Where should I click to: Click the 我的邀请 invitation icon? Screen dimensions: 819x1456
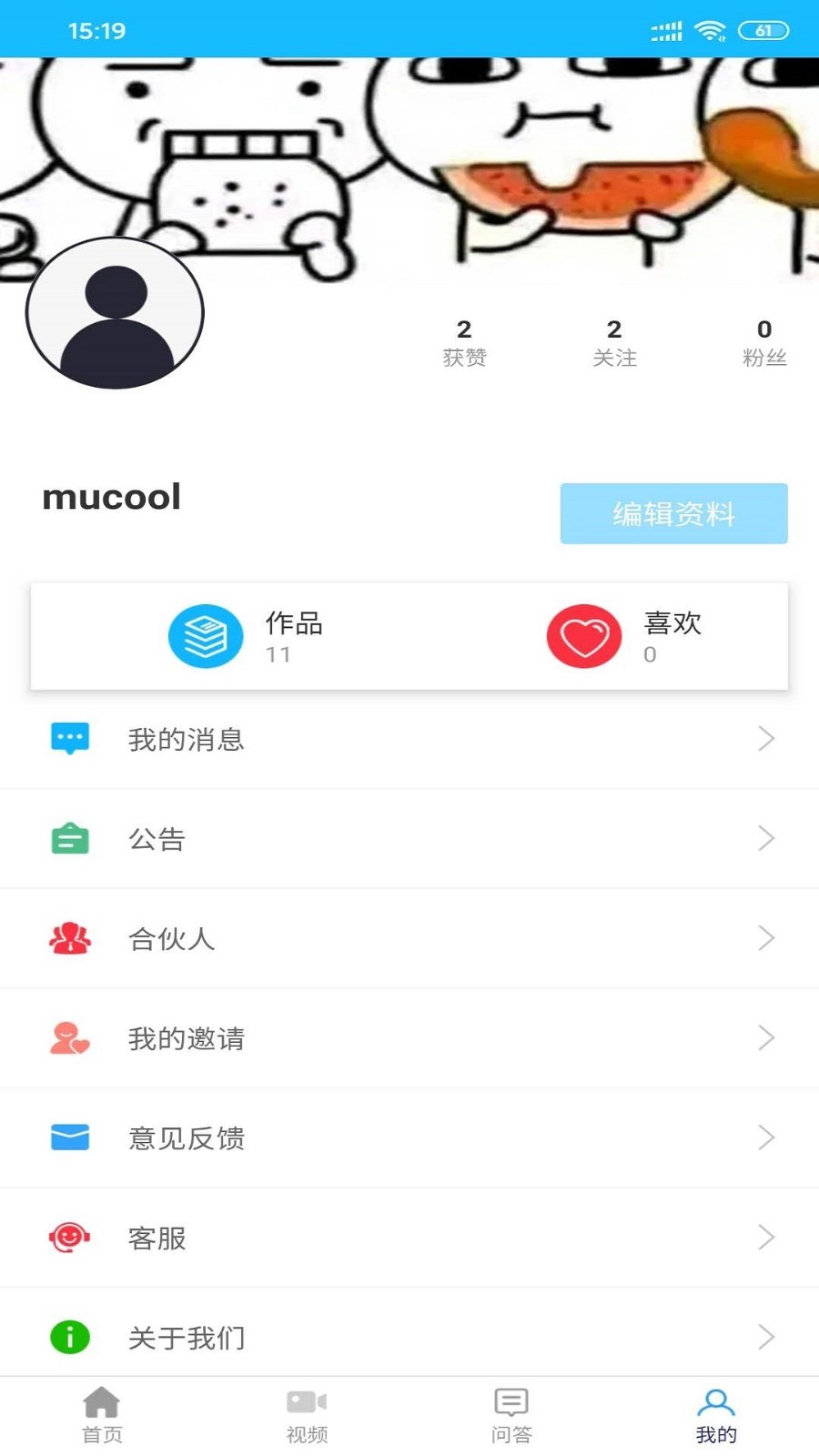(x=69, y=1038)
